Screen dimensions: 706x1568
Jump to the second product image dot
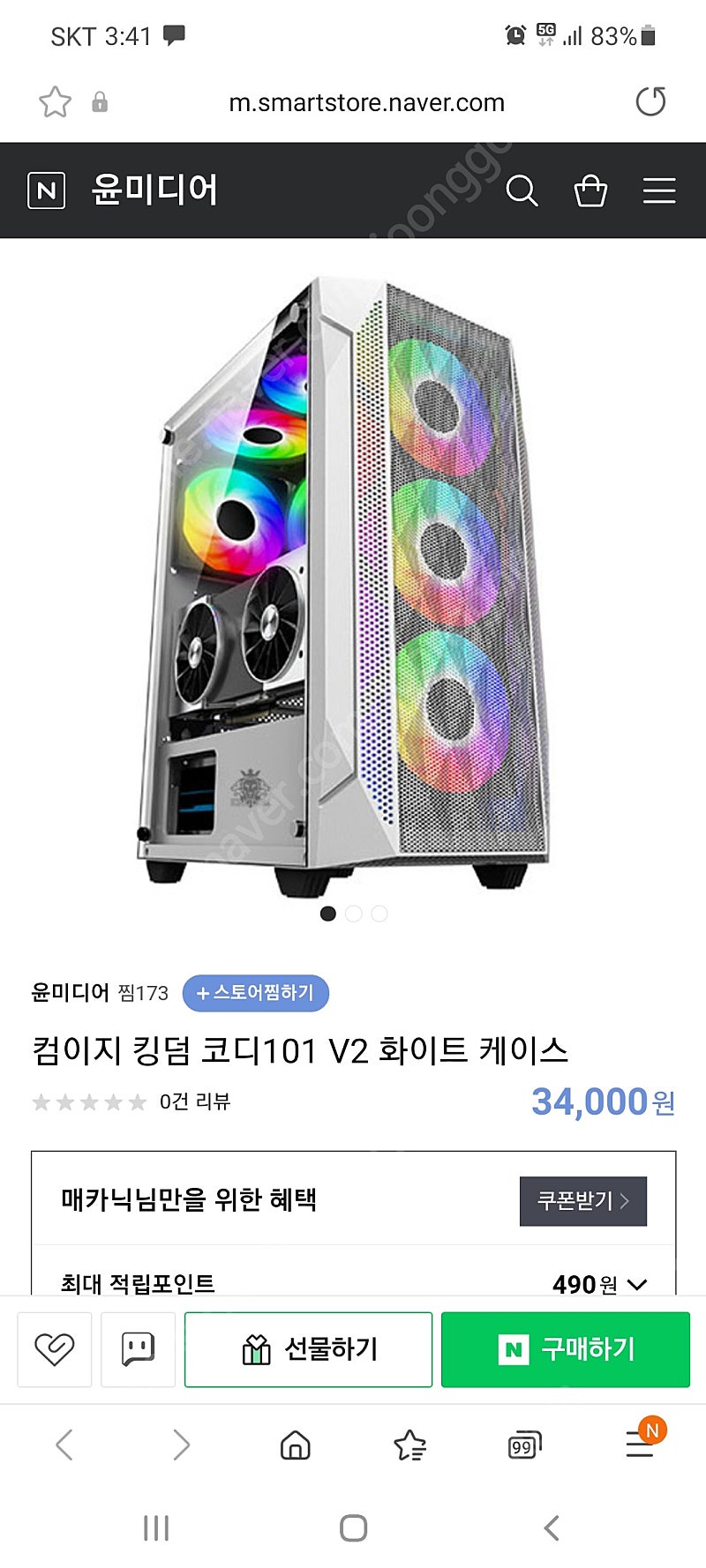(354, 914)
